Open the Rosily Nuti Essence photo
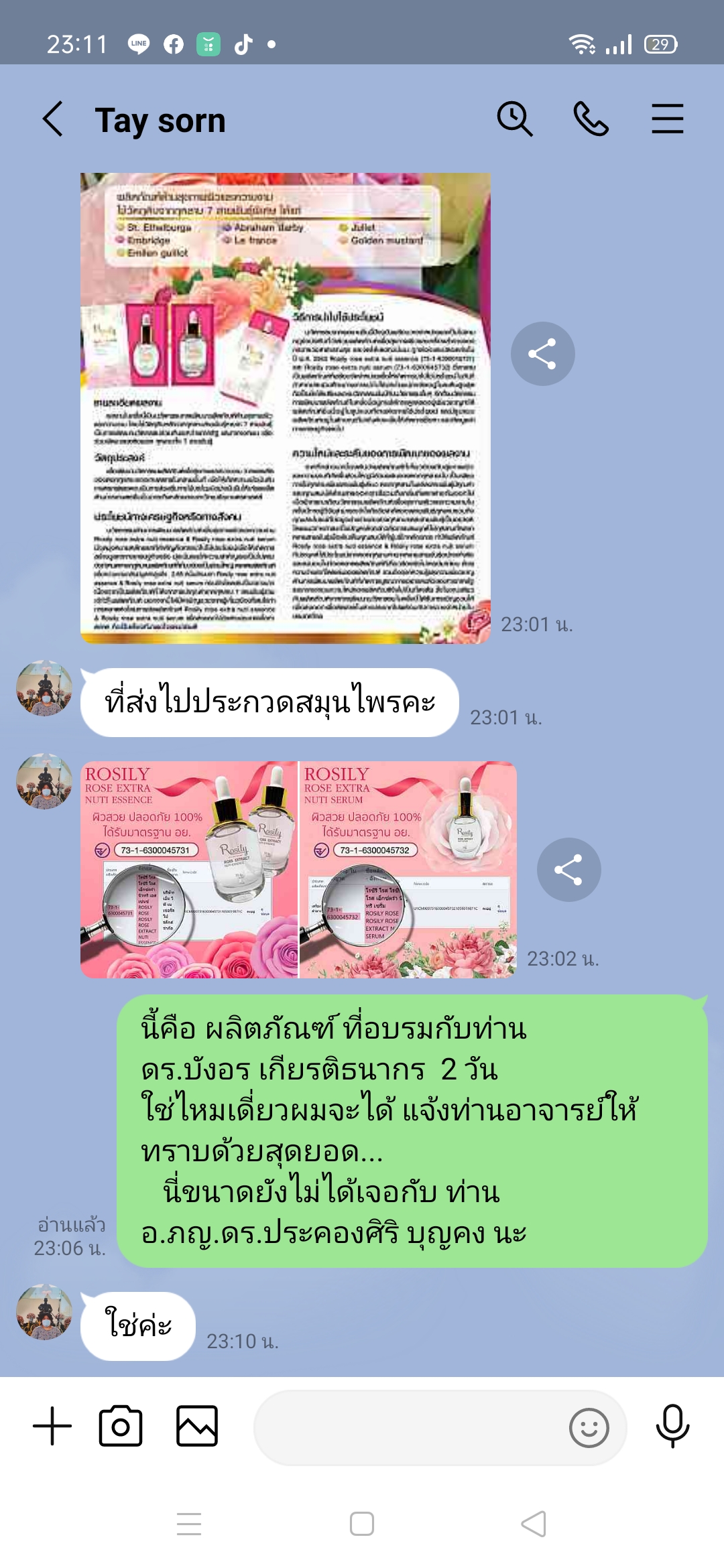 pos(189,870)
